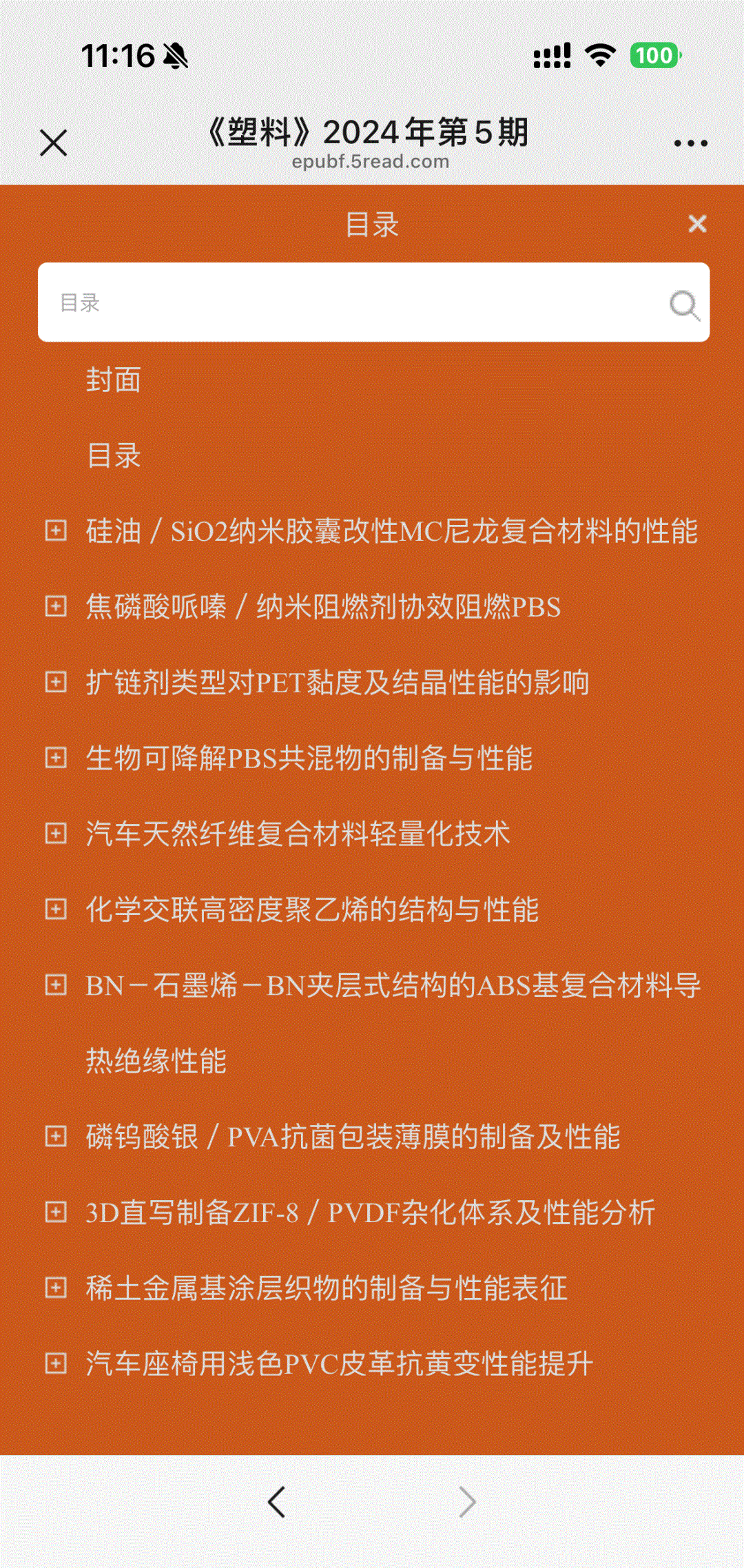Open the 目录 entry in the list

114,455
